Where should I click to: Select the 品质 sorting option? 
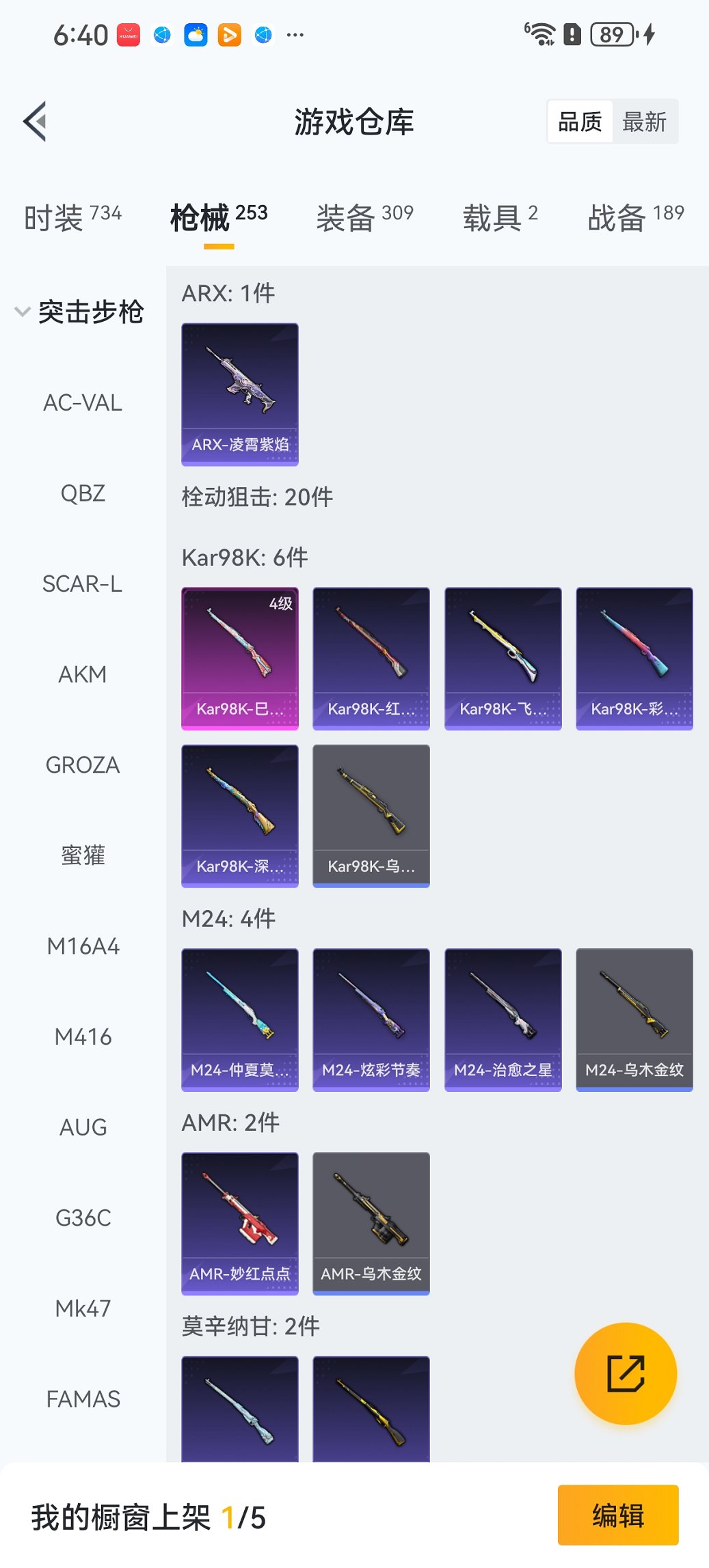click(580, 121)
